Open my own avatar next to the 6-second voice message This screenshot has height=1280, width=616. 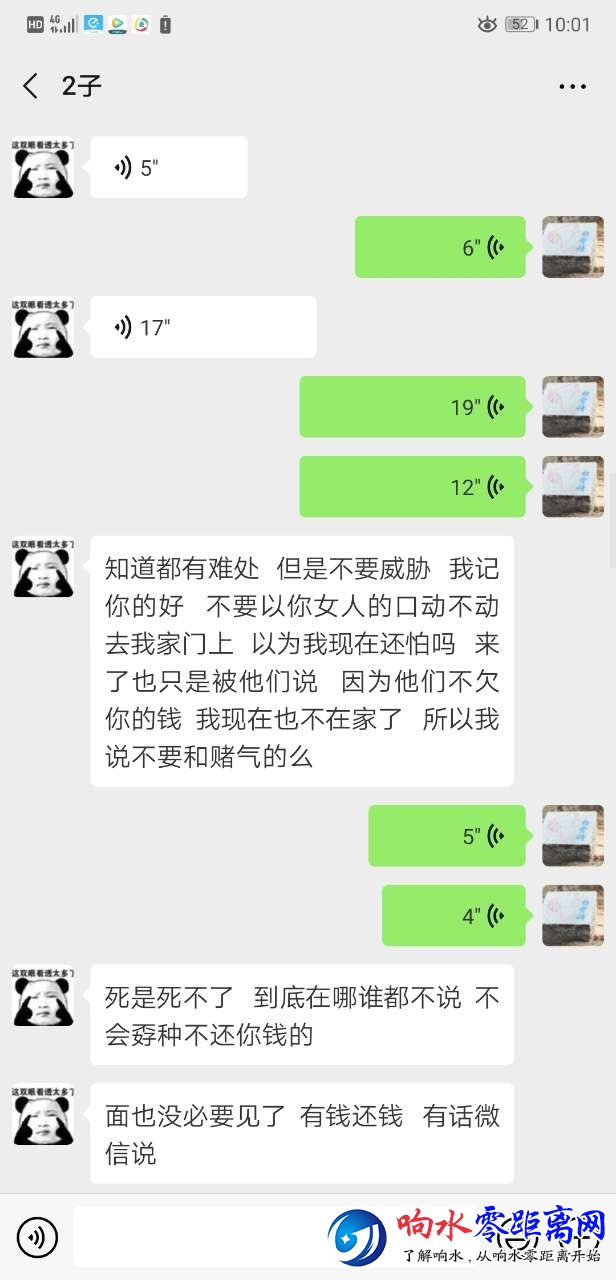pos(573,247)
